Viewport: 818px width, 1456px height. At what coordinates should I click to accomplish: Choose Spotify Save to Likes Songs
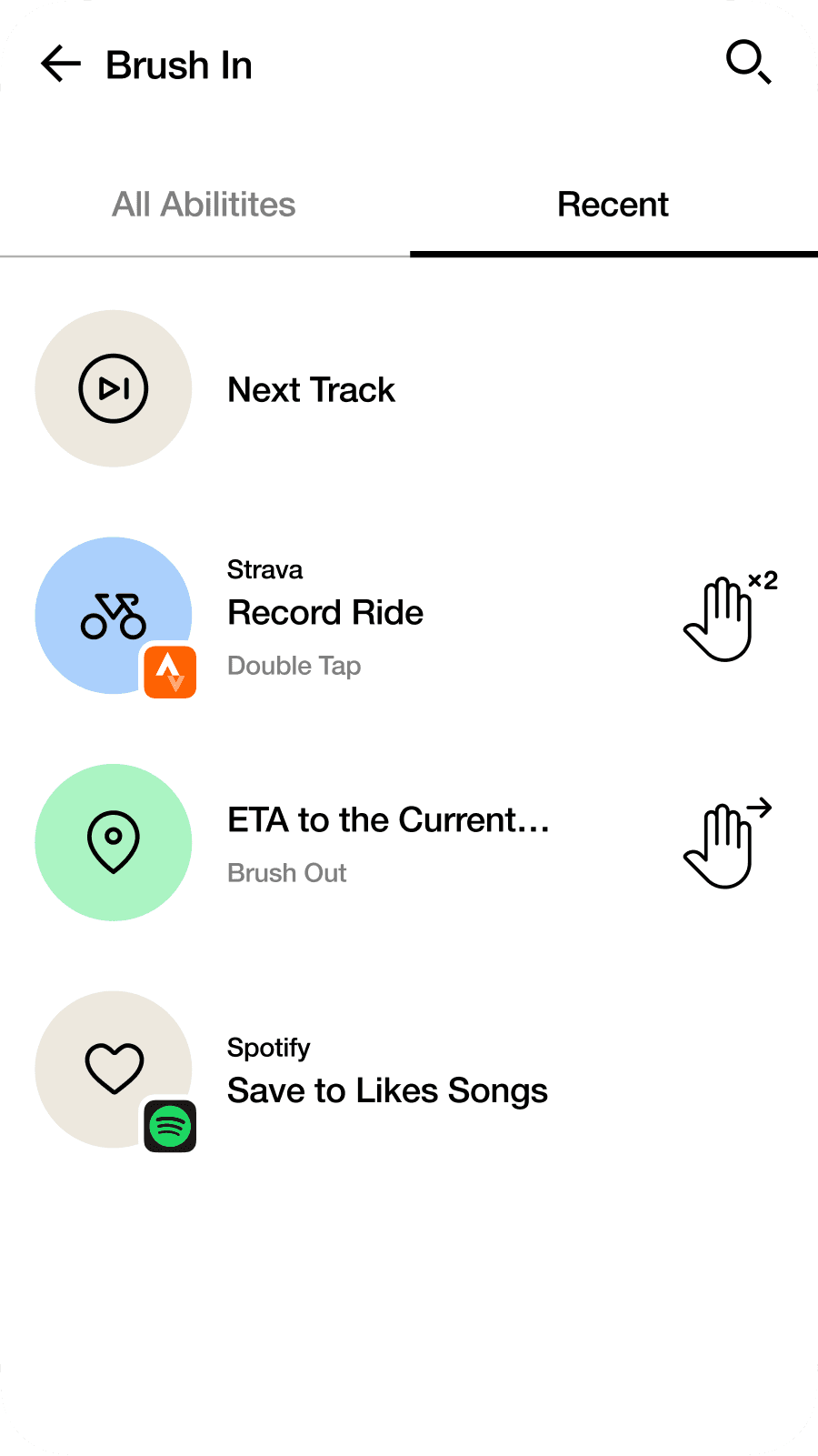point(387,1090)
